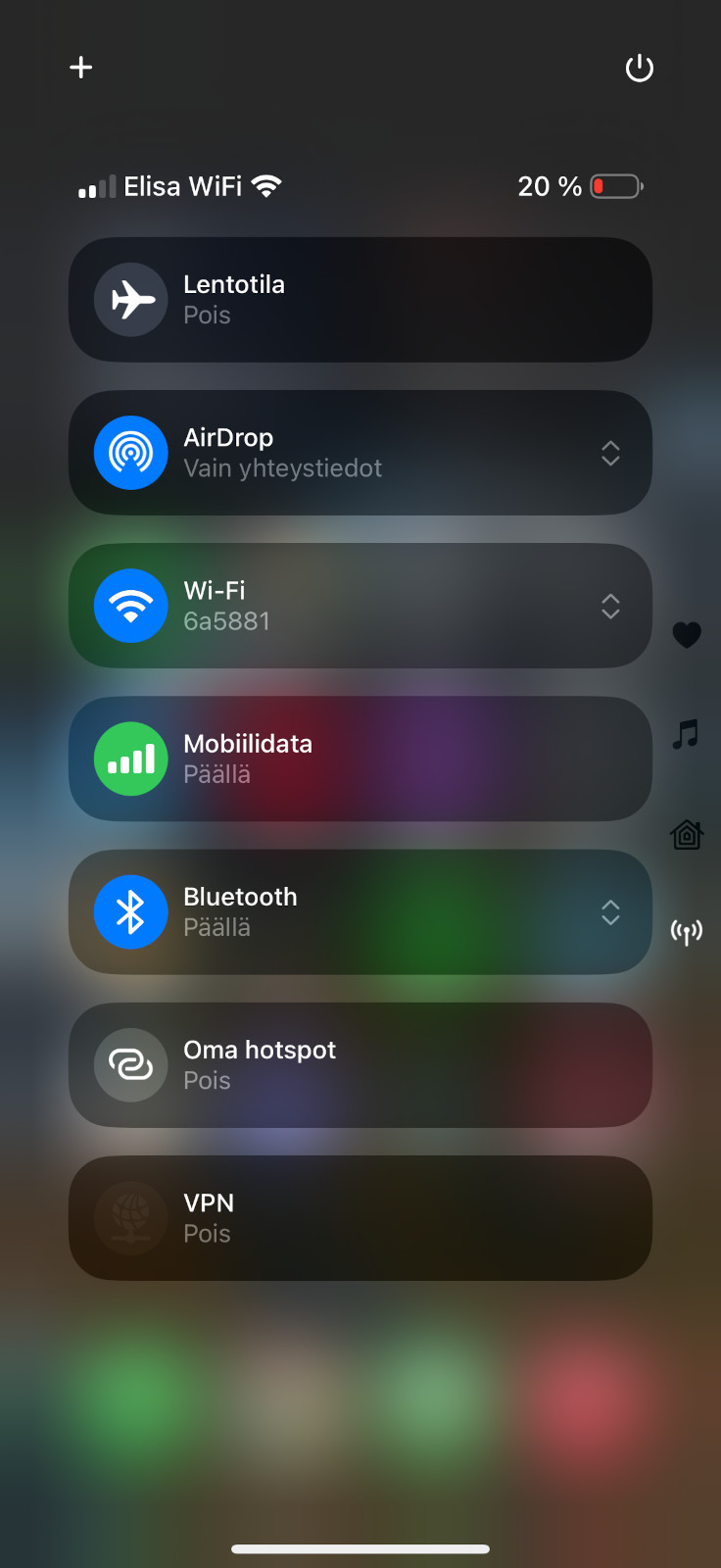This screenshot has width=721, height=1568.
Task: Expand AirDrop options with the chevron
Action: tap(610, 453)
